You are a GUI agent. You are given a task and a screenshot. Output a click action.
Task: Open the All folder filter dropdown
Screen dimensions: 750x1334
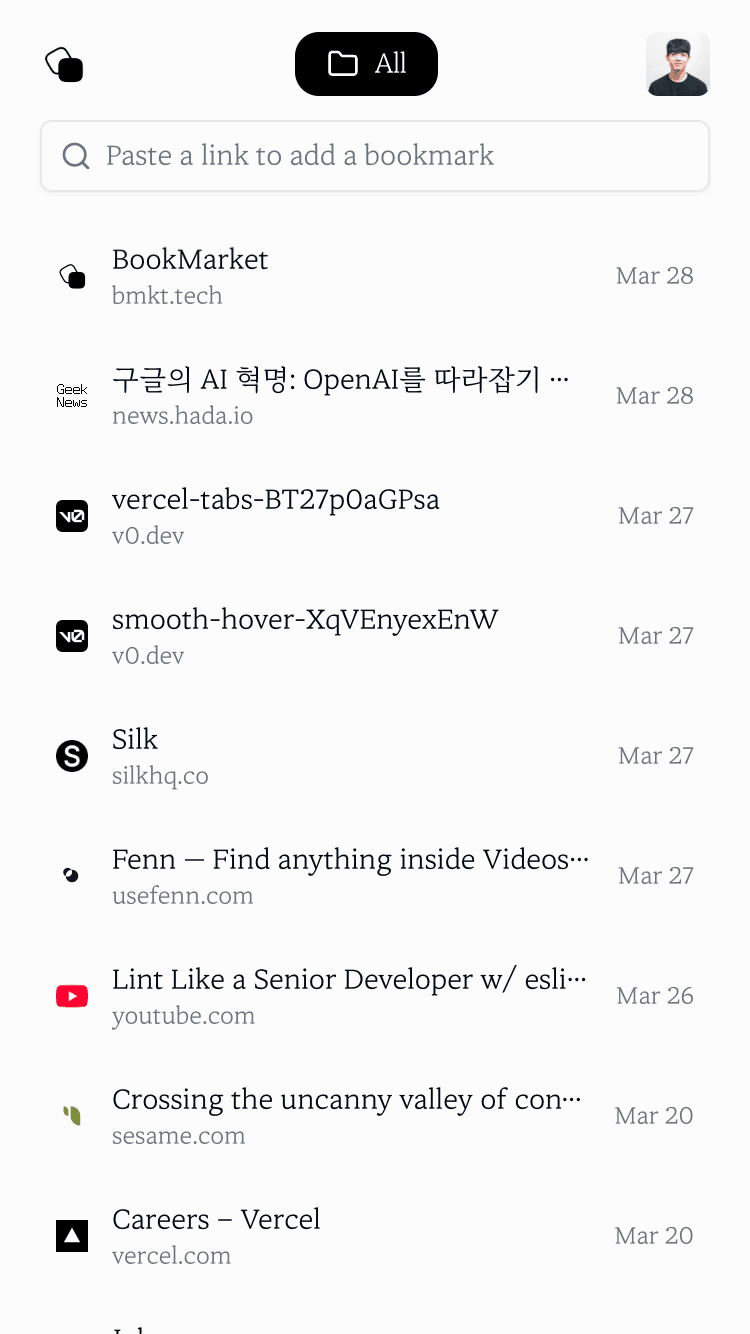[366, 63]
